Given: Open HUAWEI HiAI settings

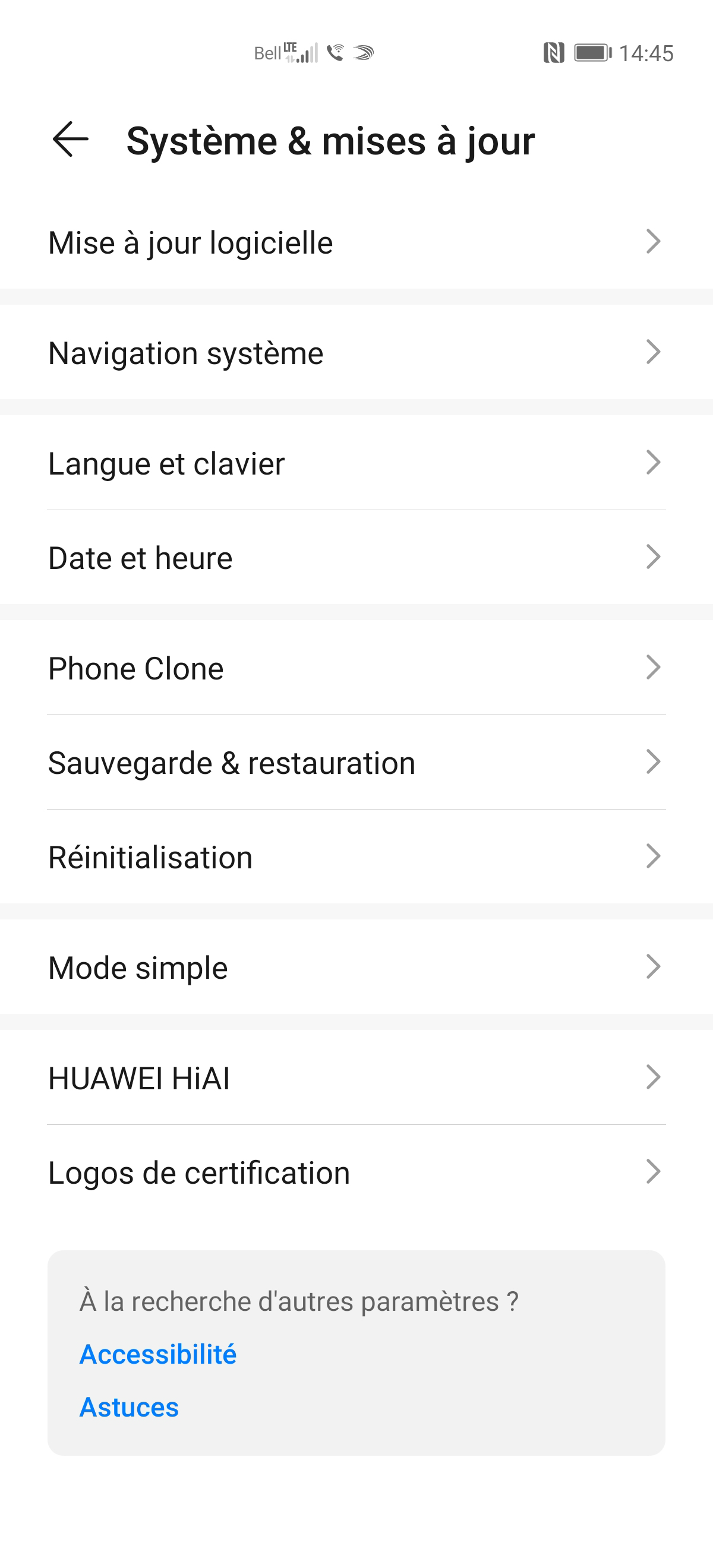Looking at the screenshot, I should click(356, 1078).
